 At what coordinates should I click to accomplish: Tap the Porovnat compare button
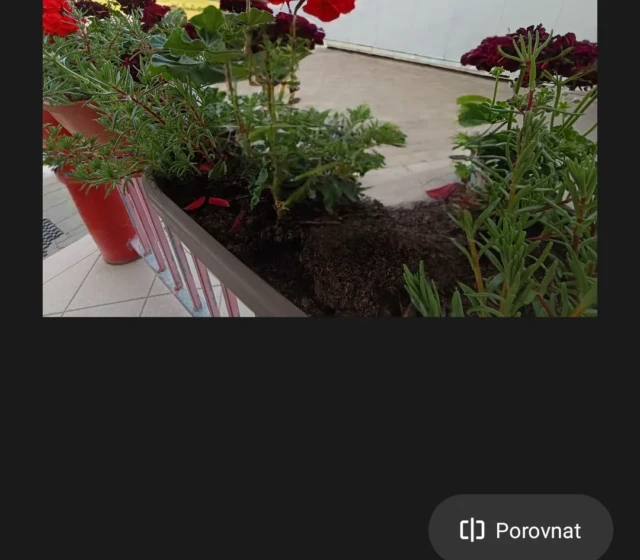521,530
